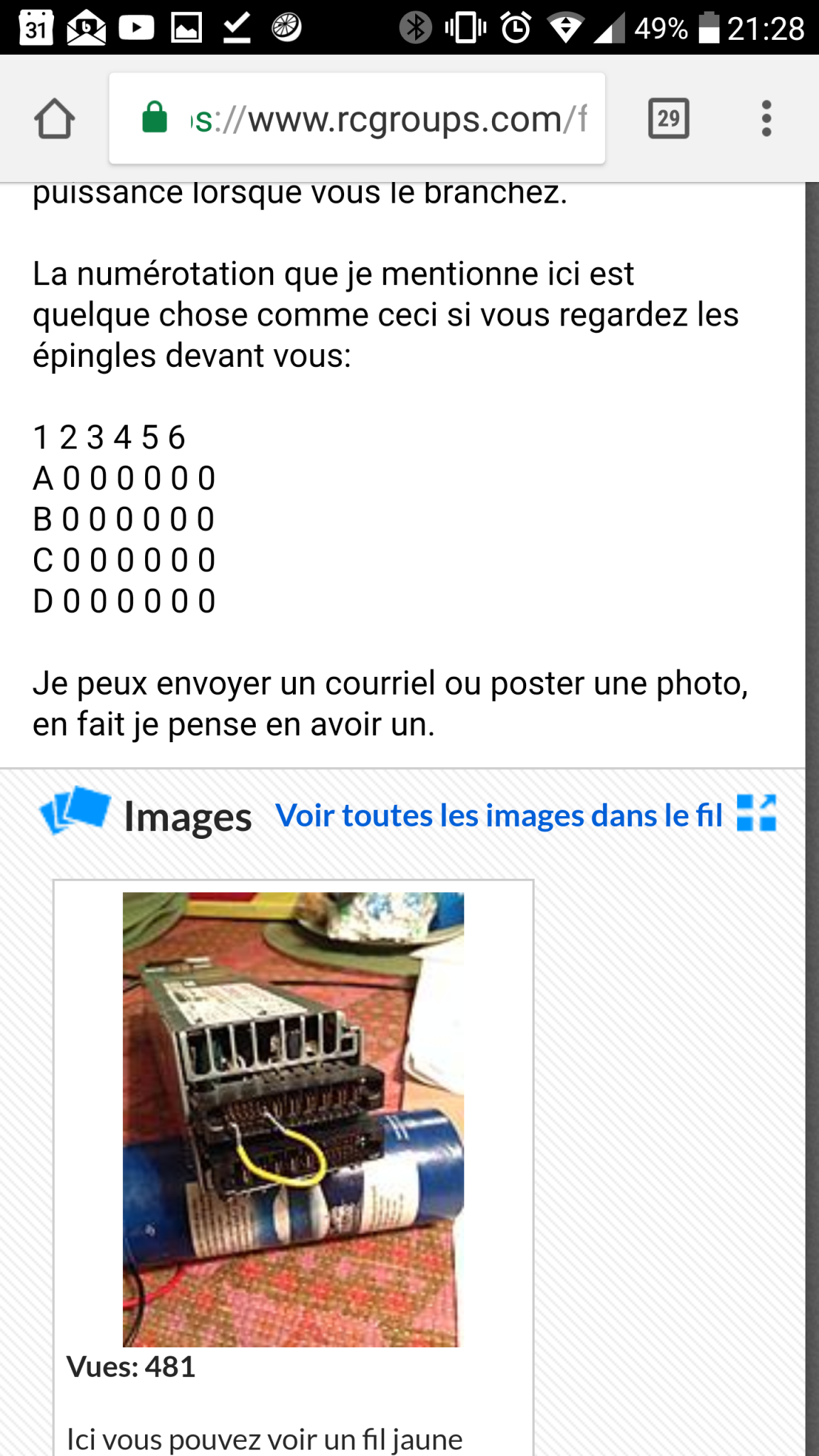Open "Voir toutes les images dans le fil" link
The height and width of the screenshot is (1456, 819).
[498, 815]
